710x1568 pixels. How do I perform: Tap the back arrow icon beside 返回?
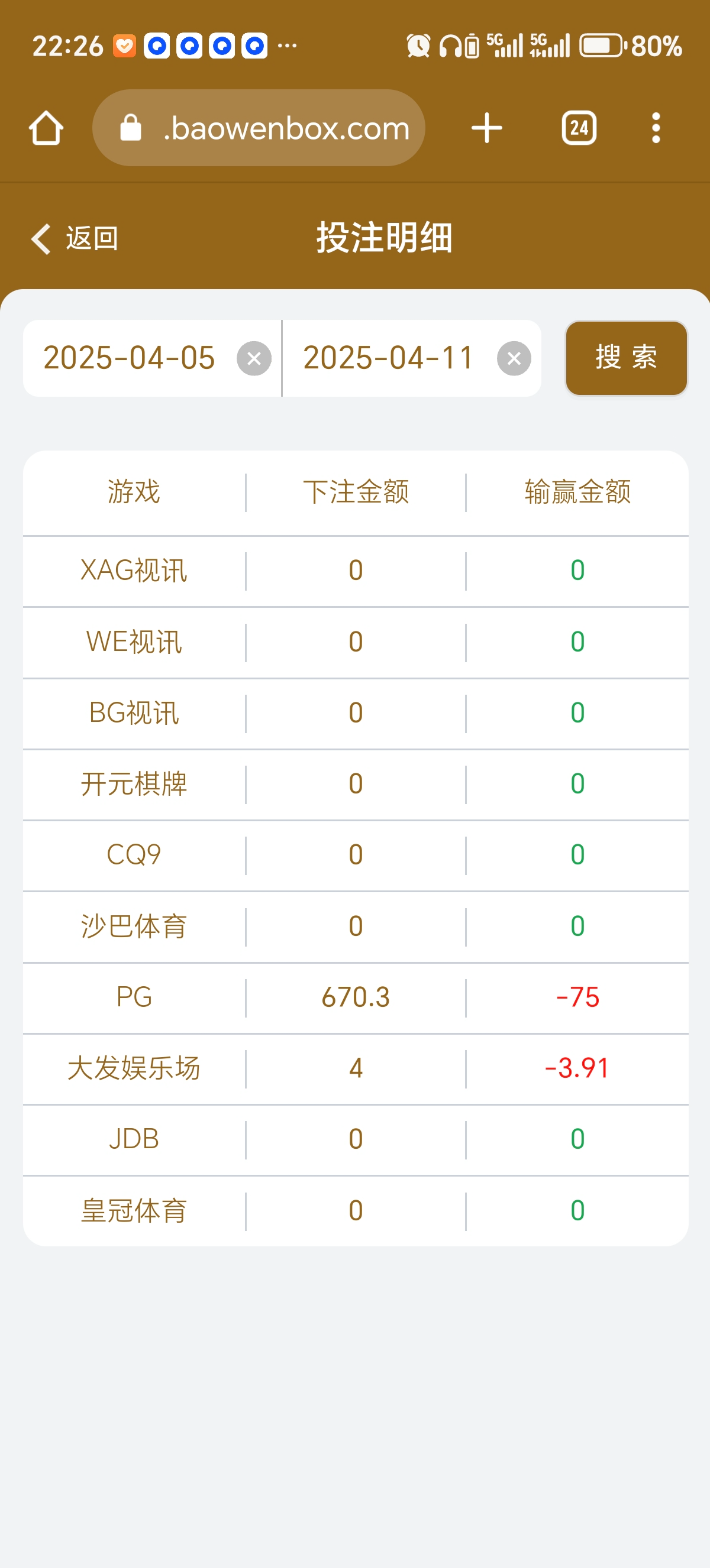40,238
